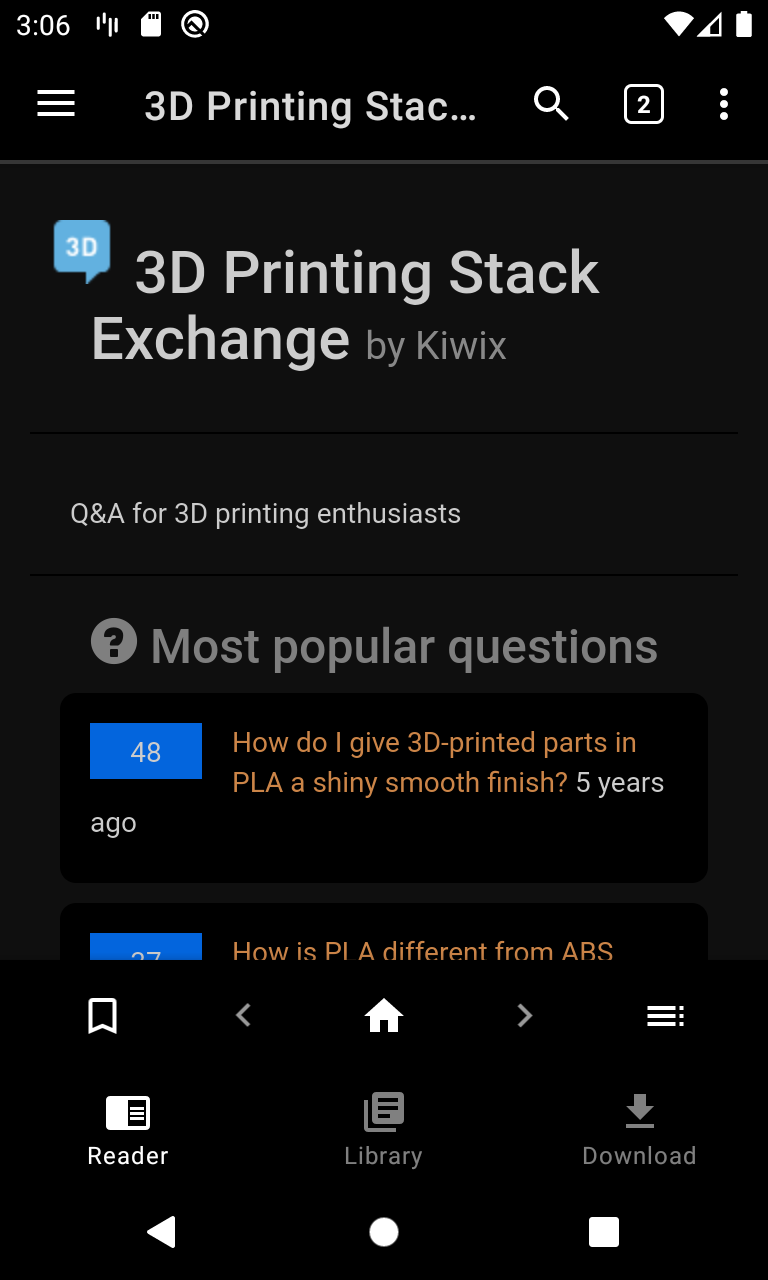Tap the Download icon in bottom navigation
Viewport: 768px width, 1280px height.
click(639, 1128)
